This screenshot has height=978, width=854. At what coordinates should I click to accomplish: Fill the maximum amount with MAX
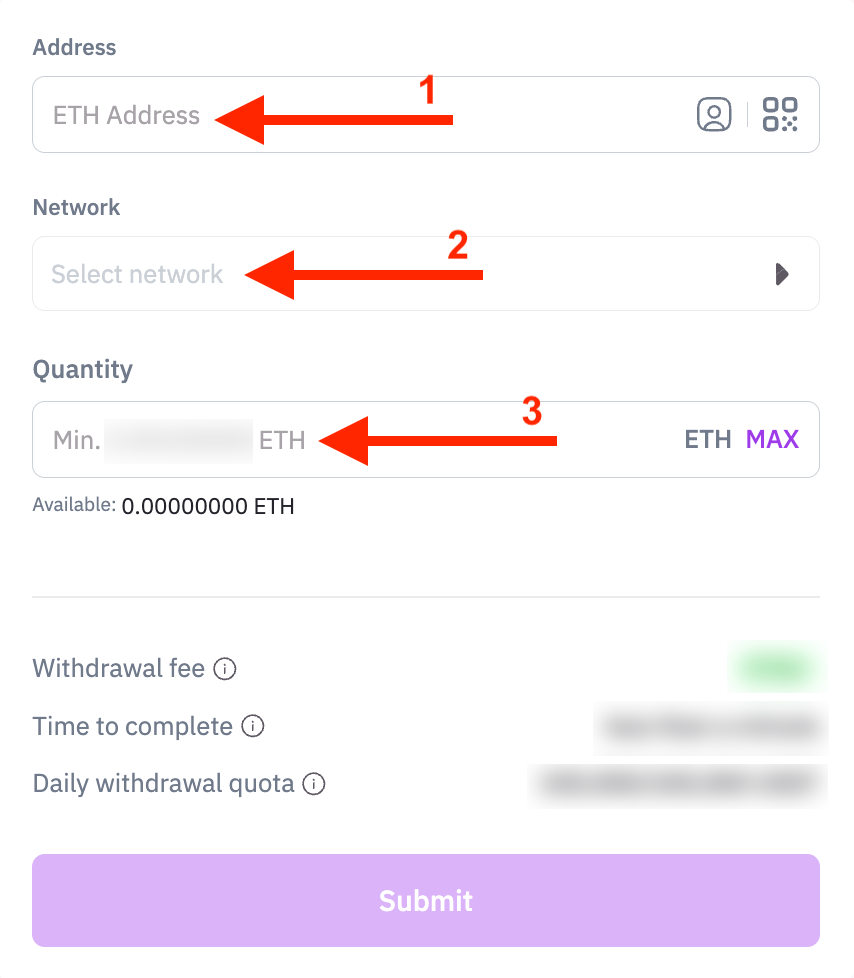click(x=772, y=439)
